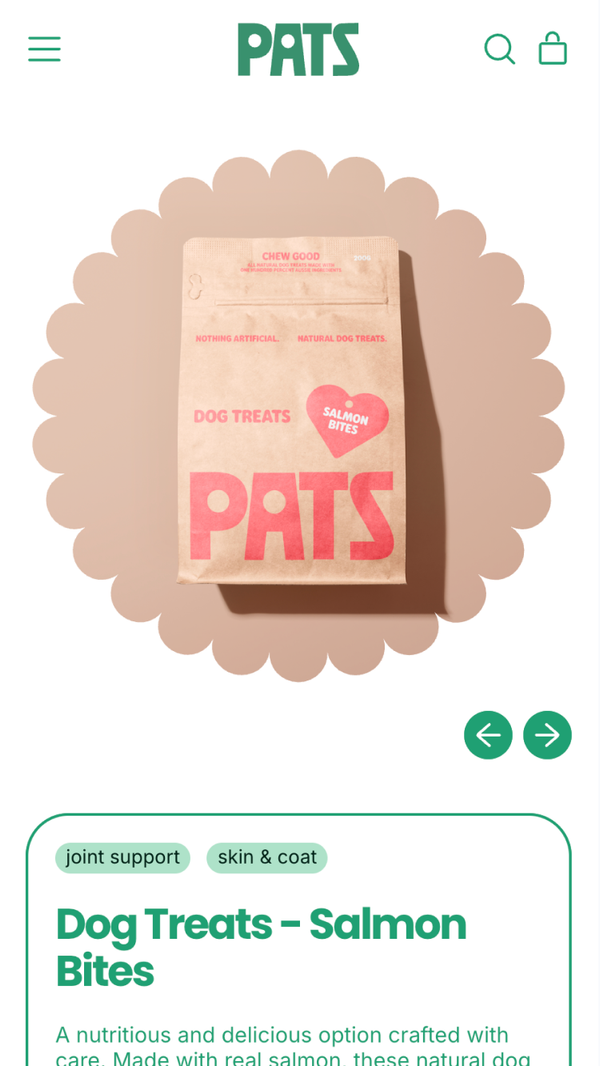Screen dimensions: 600x1066
Task: Show the previous product image
Action: tap(488, 735)
